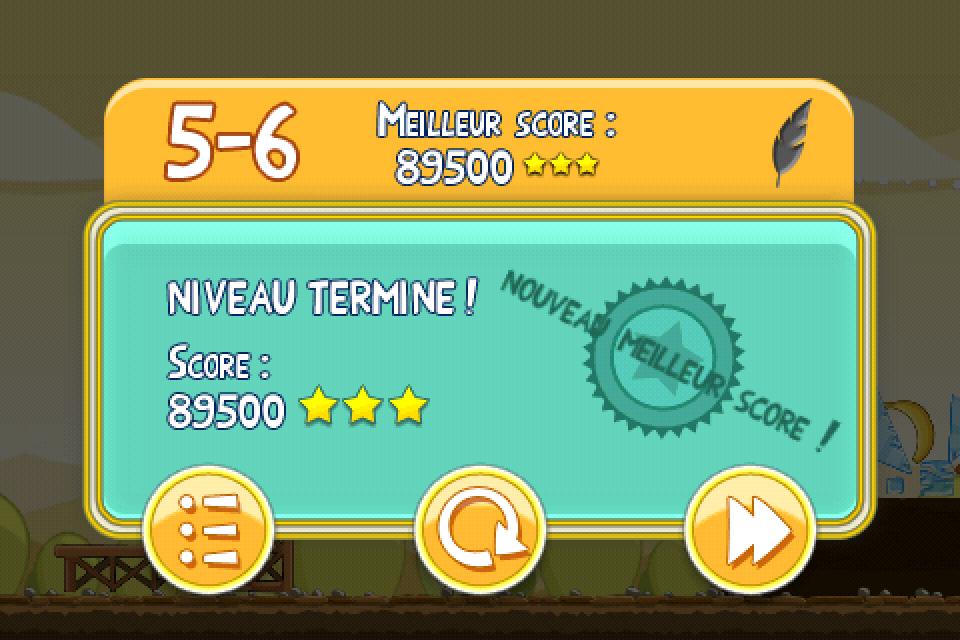Replay level 5-6
This screenshot has width=960, height=640.
coord(479,530)
